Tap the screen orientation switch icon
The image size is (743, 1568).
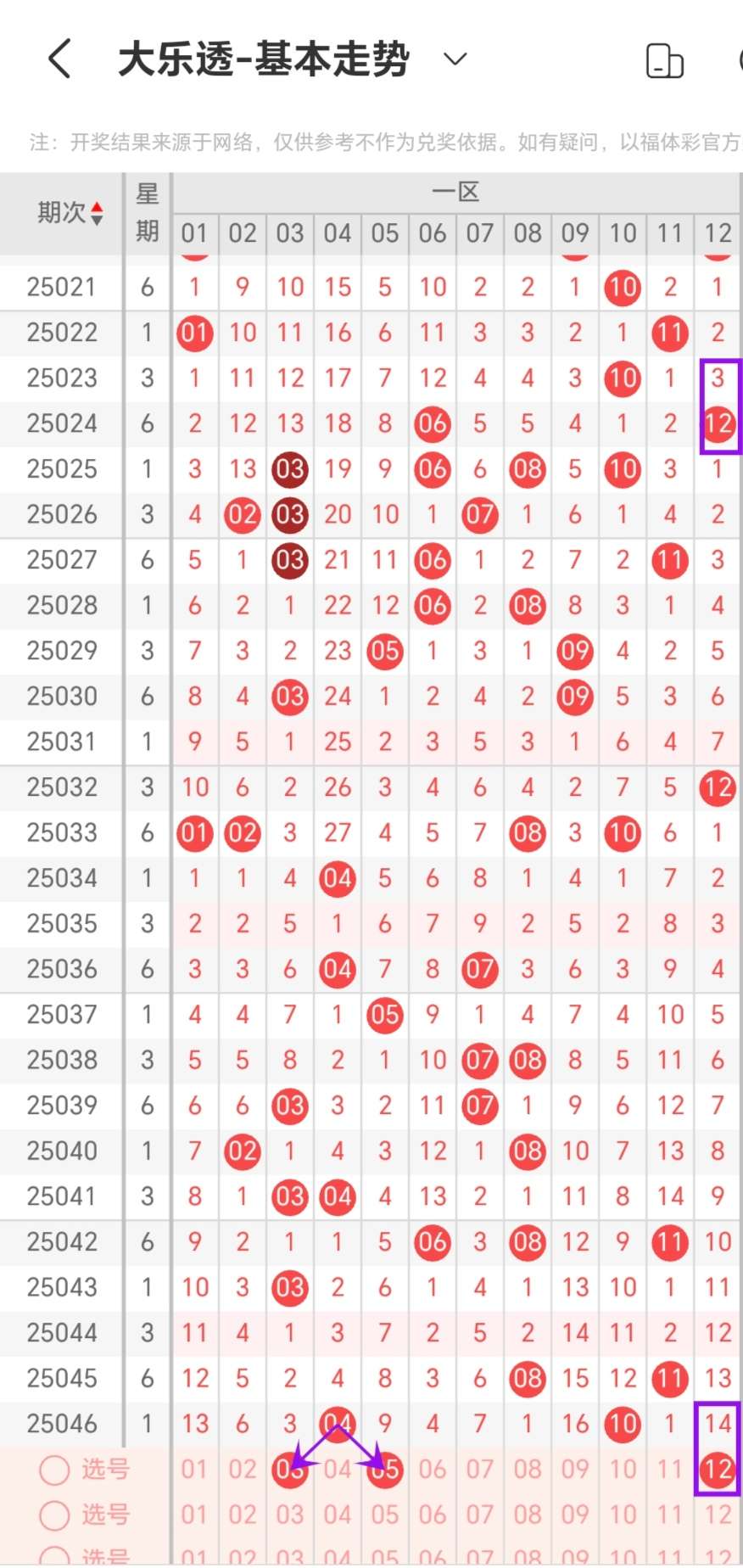(x=665, y=61)
